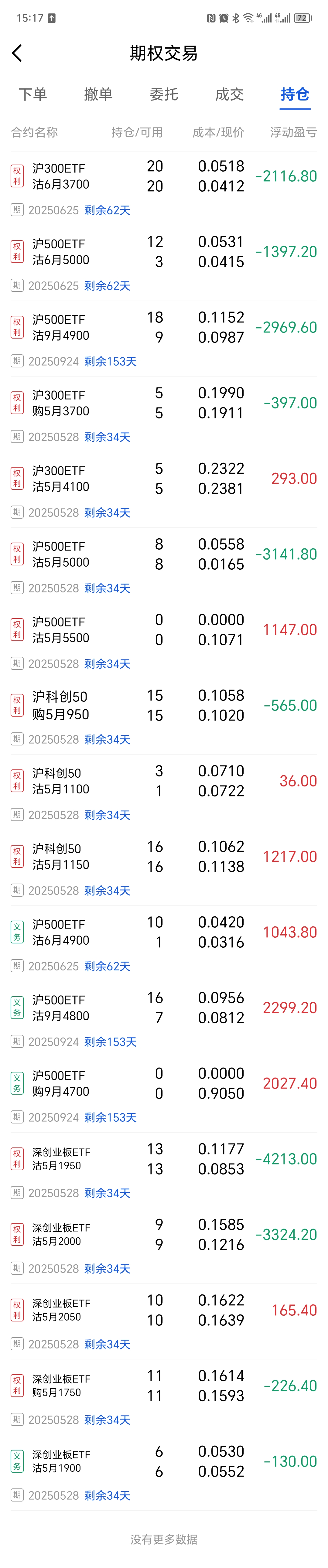Open the 委托 tab
This screenshot has height=1568, width=328.
click(164, 94)
